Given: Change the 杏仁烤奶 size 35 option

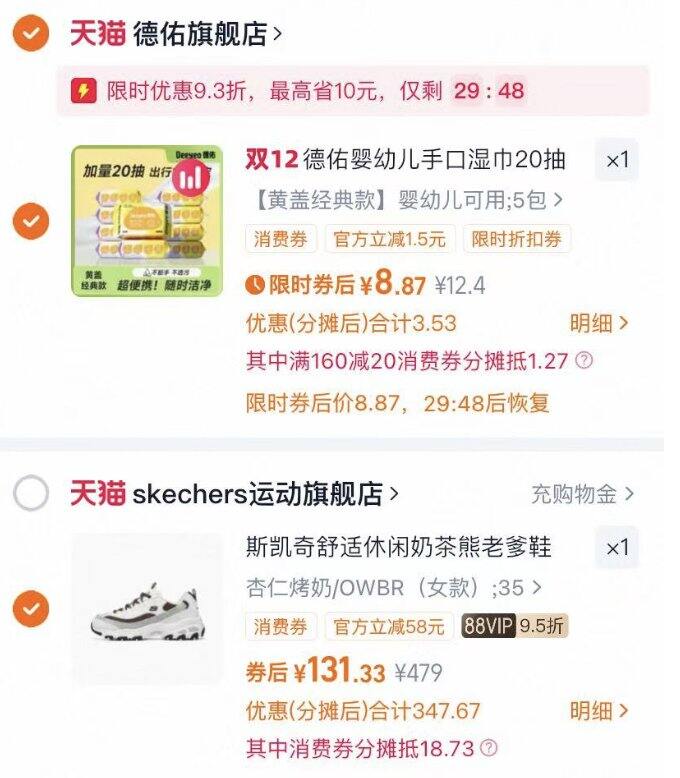Looking at the screenshot, I should pos(393,587).
